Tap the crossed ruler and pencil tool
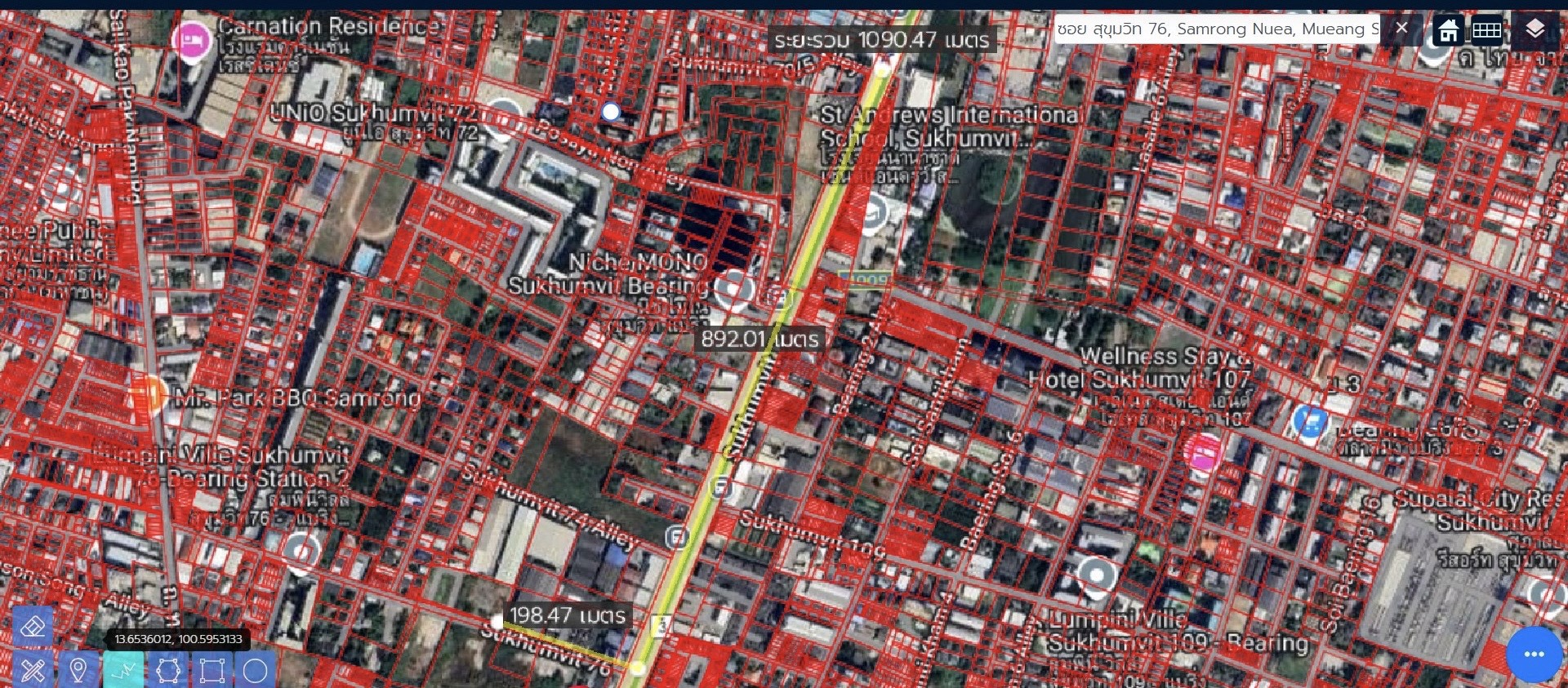Image resolution: width=1568 pixels, height=688 pixels. coord(33,671)
